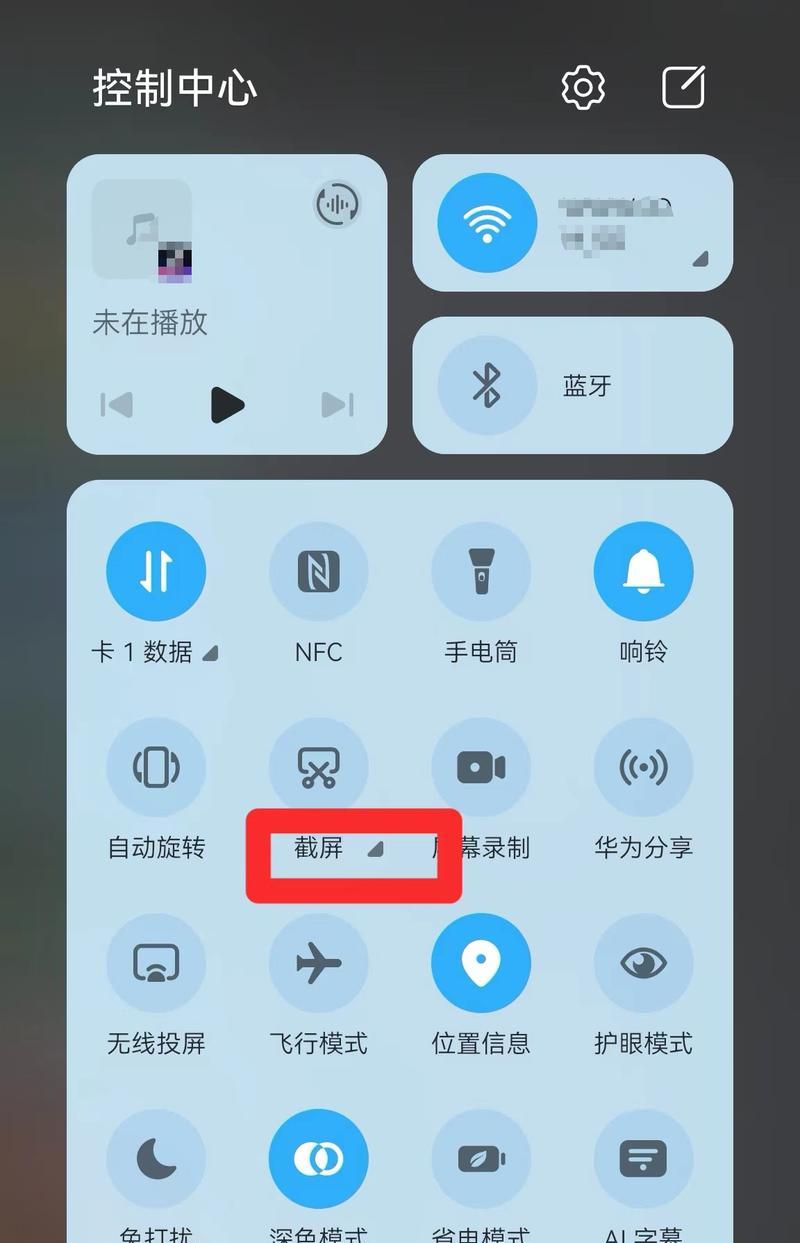800x1243 pixels.
Task: Enable auto-rotate (自动旋转)
Action: 156,767
